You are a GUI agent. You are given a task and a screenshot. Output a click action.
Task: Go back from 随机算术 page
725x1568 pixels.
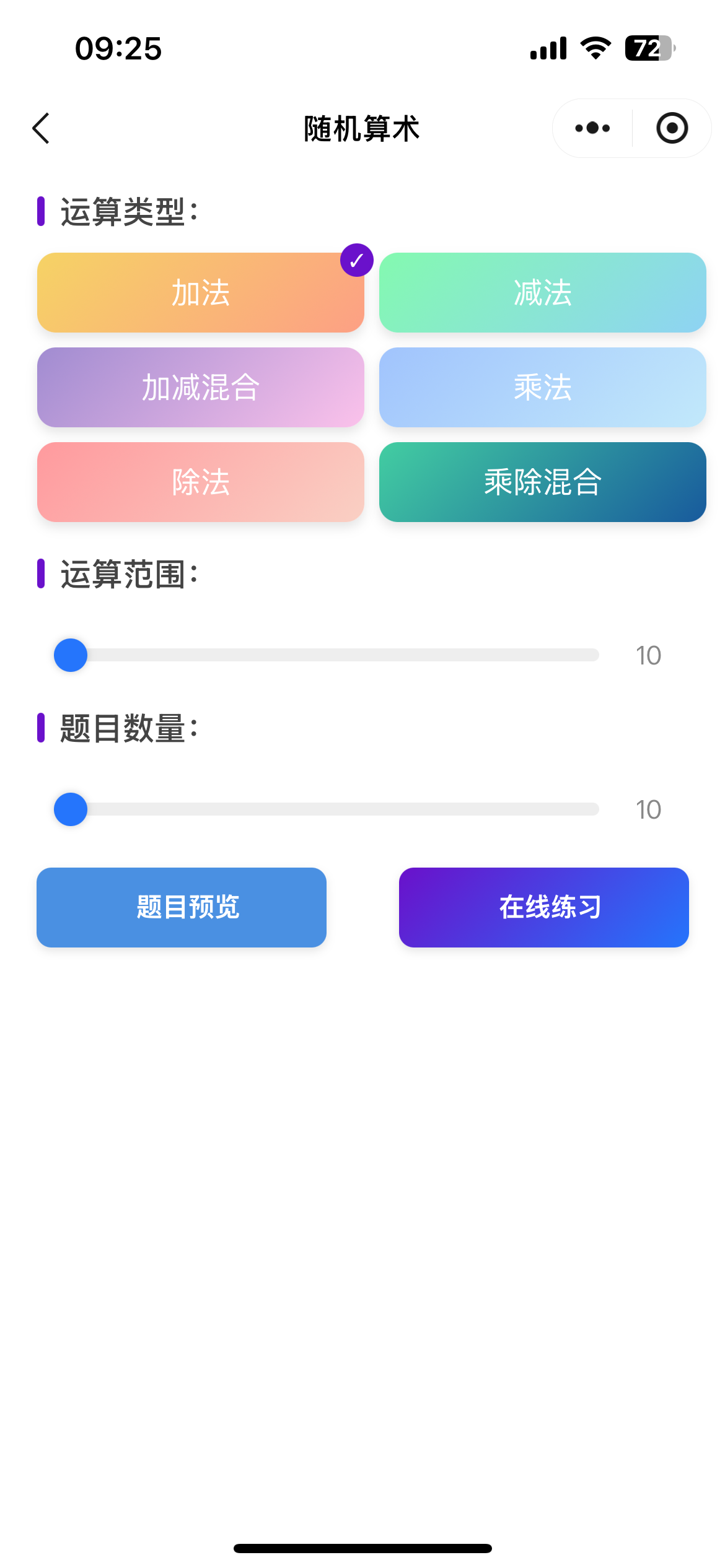click(x=41, y=129)
